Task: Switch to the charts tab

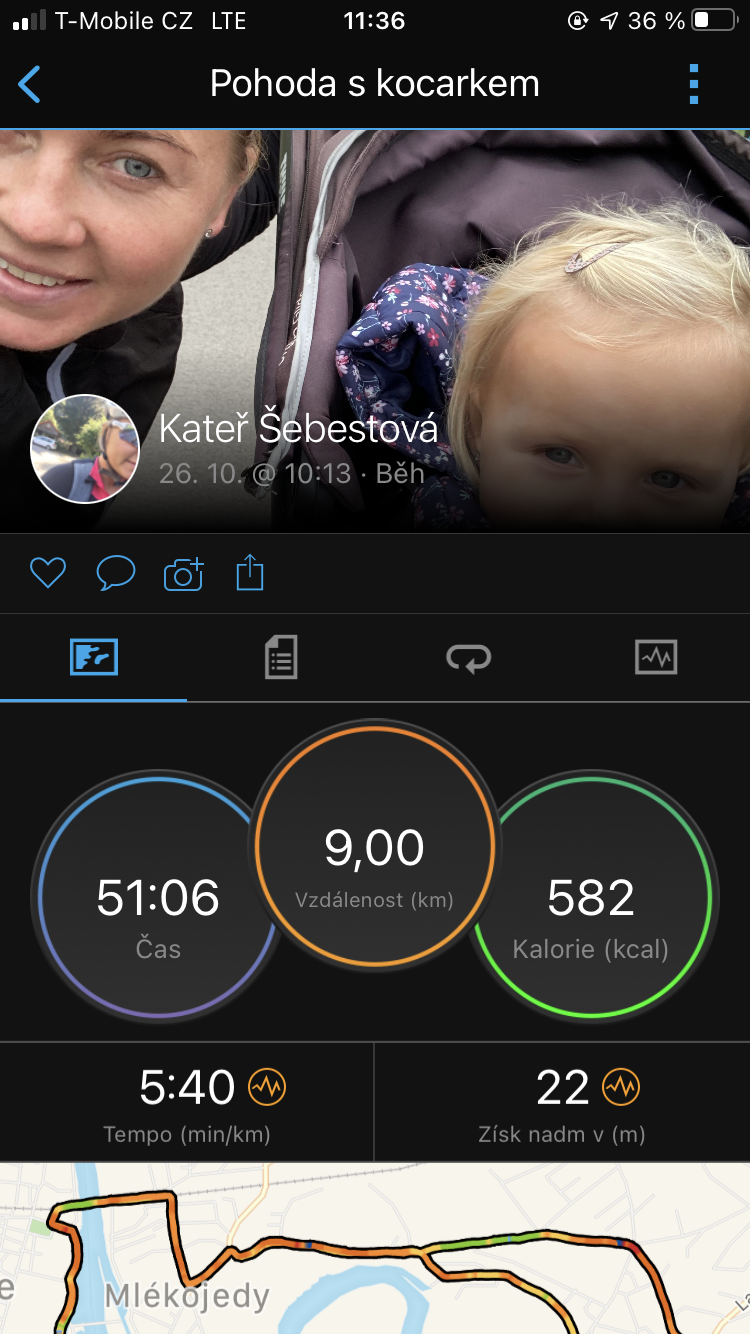Action: point(656,657)
